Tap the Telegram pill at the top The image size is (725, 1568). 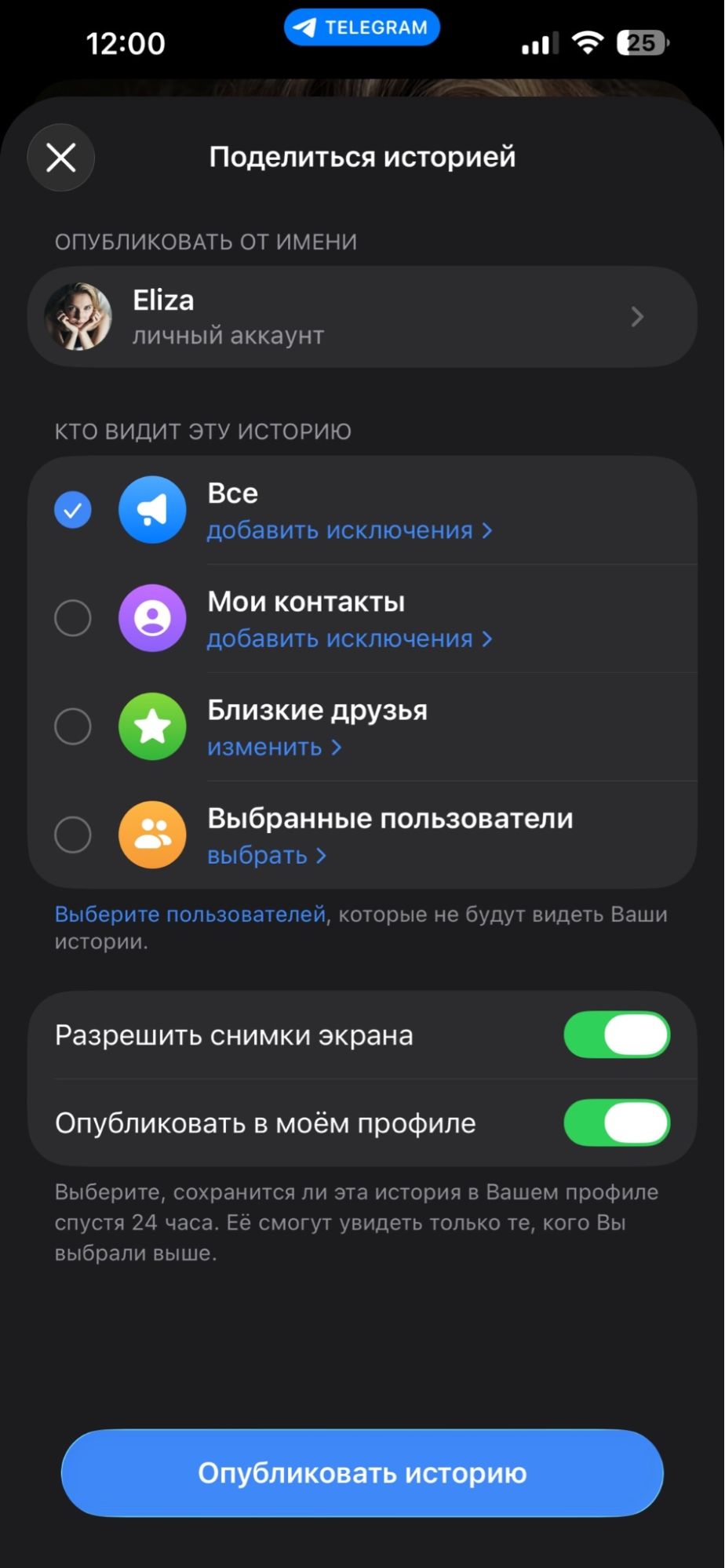pos(362,26)
